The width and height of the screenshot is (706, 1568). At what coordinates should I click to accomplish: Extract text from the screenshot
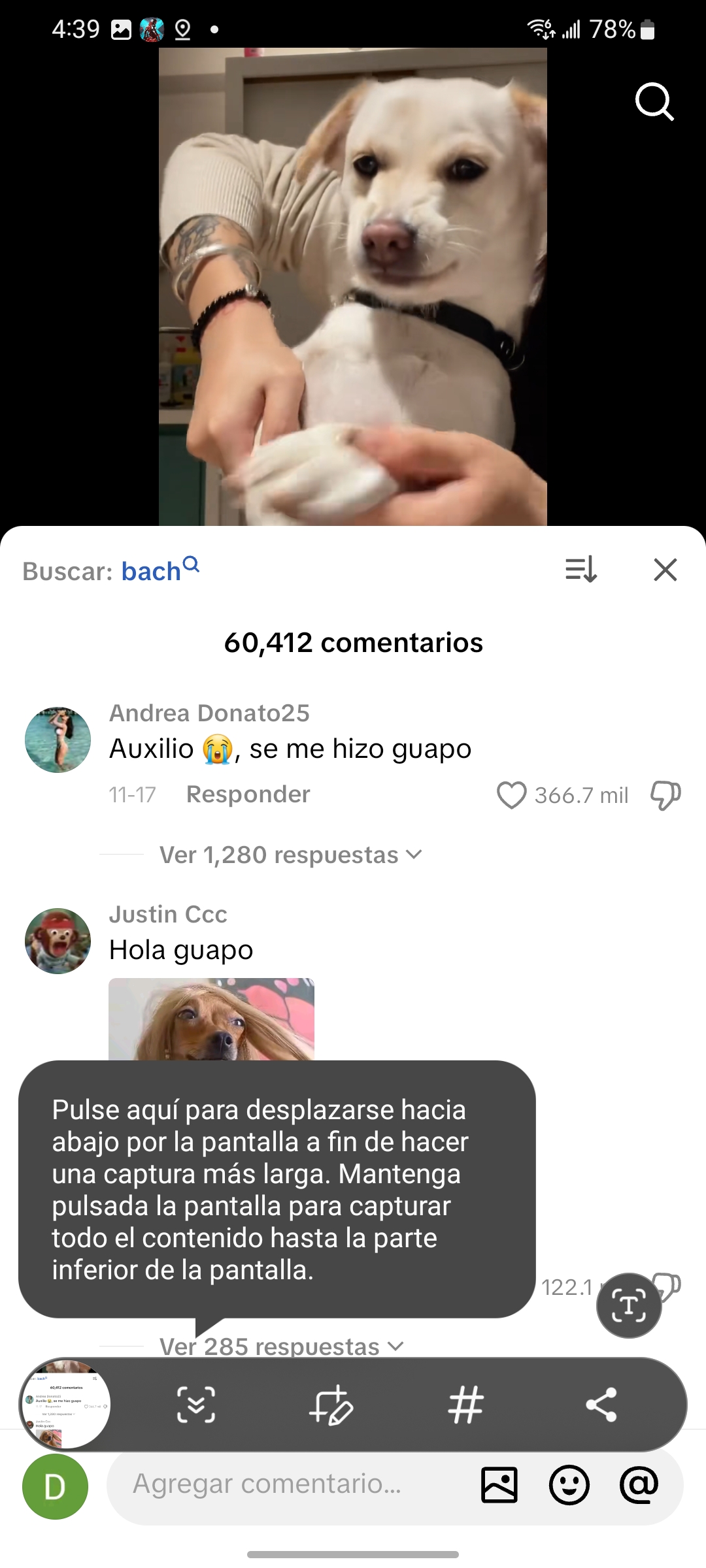tap(628, 1306)
